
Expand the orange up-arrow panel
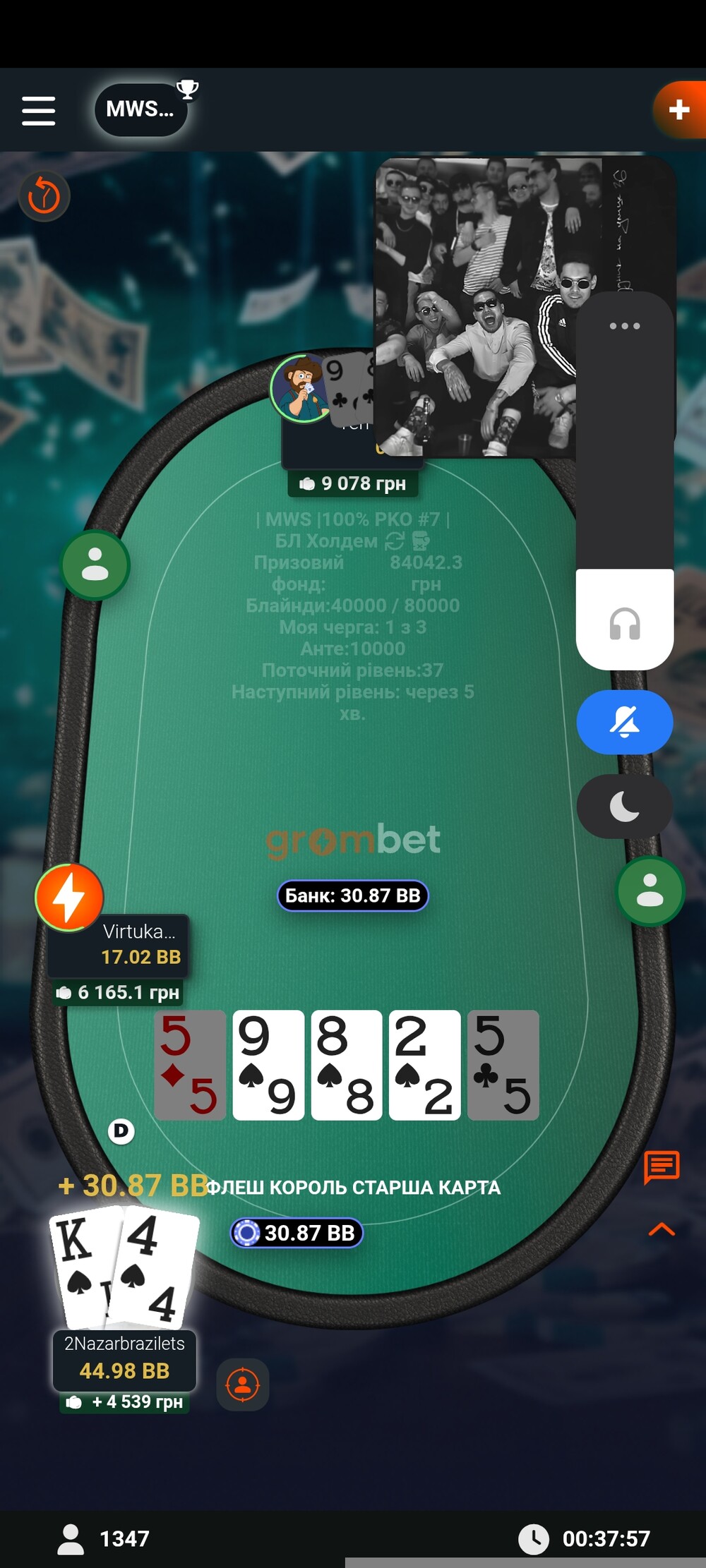[662, 1229]
